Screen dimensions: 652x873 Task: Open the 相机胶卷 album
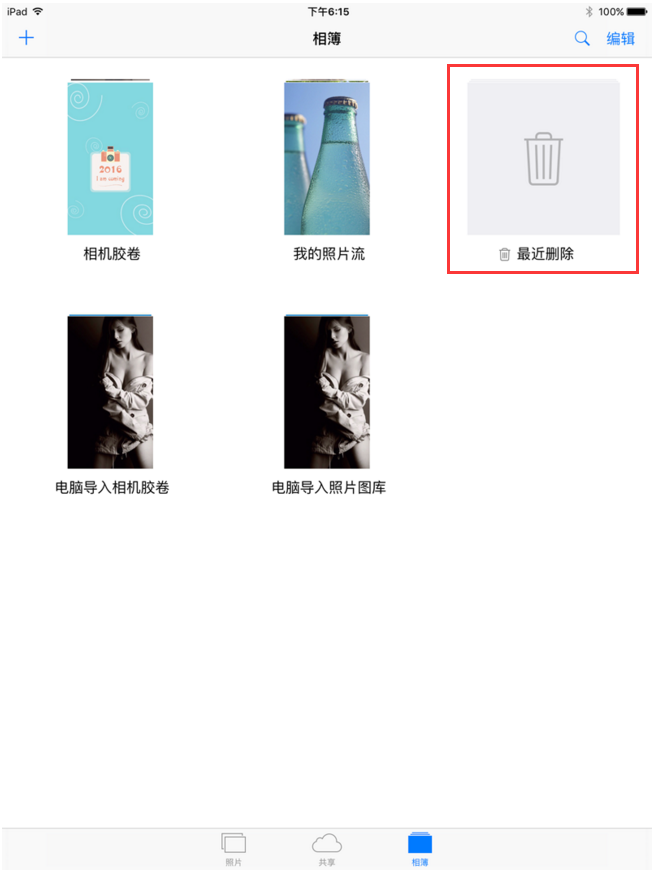pos(111,158)
